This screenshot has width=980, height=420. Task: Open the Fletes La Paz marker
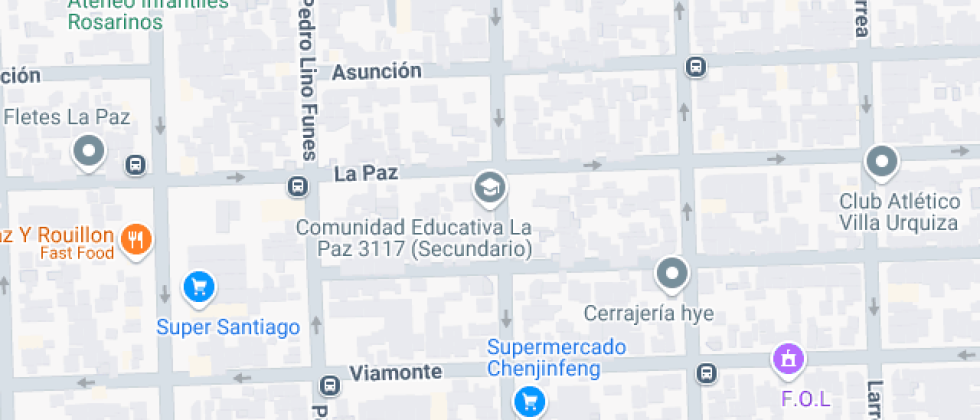click(x=90, y=152)
